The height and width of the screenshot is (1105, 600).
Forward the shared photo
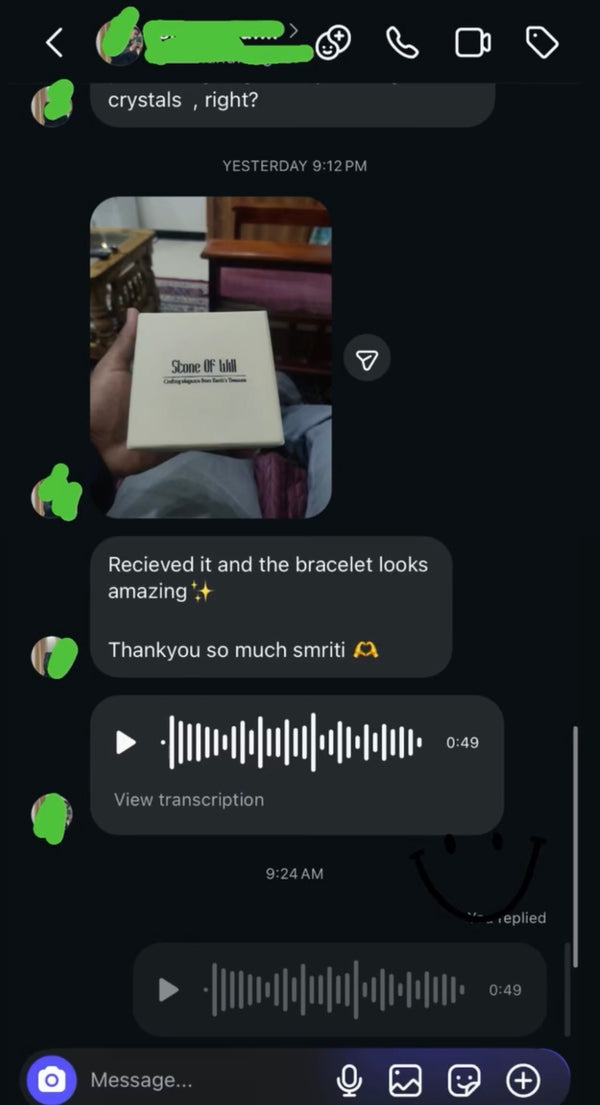367,358
